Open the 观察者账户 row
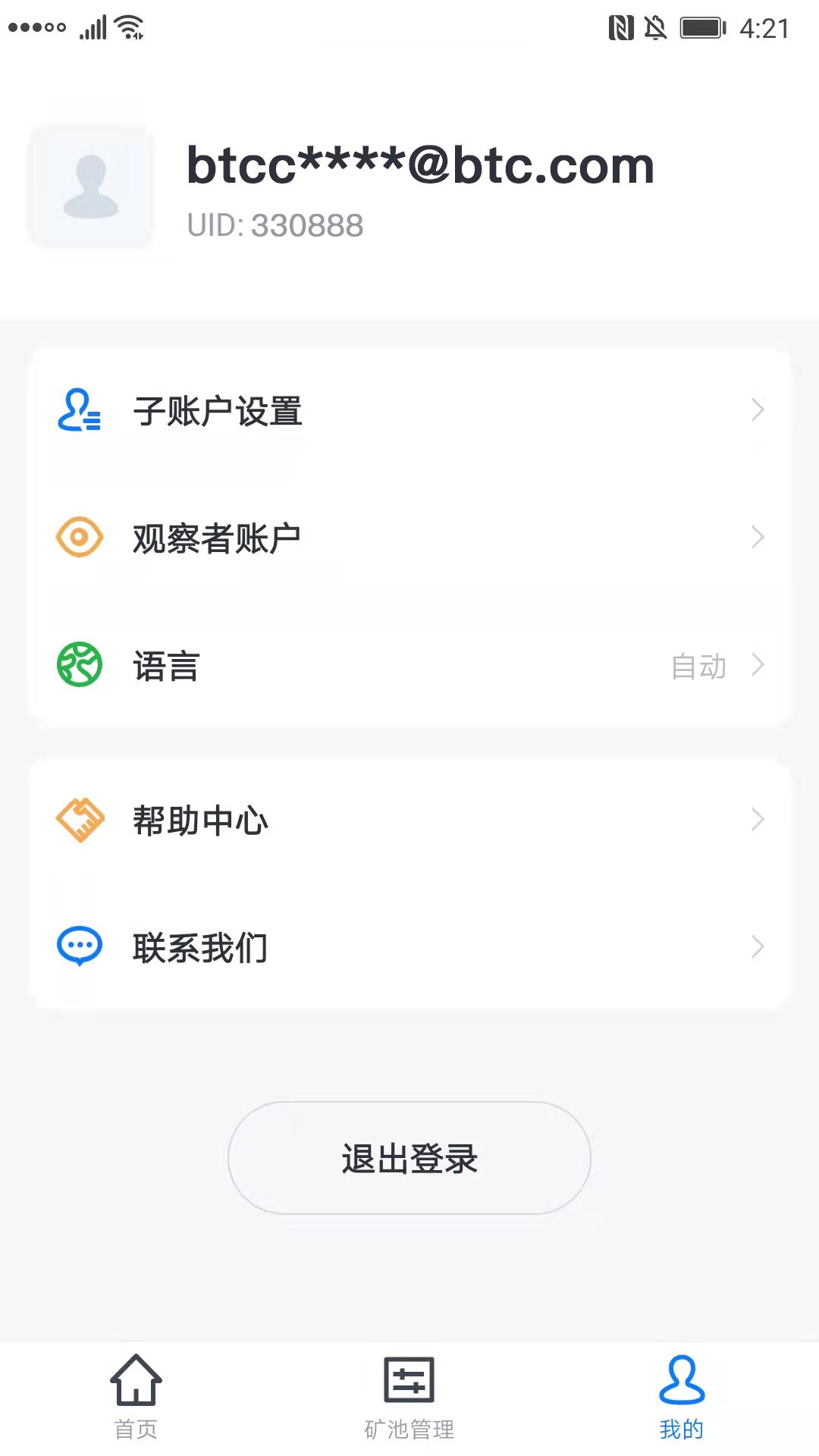 click(x=409, y=538)
